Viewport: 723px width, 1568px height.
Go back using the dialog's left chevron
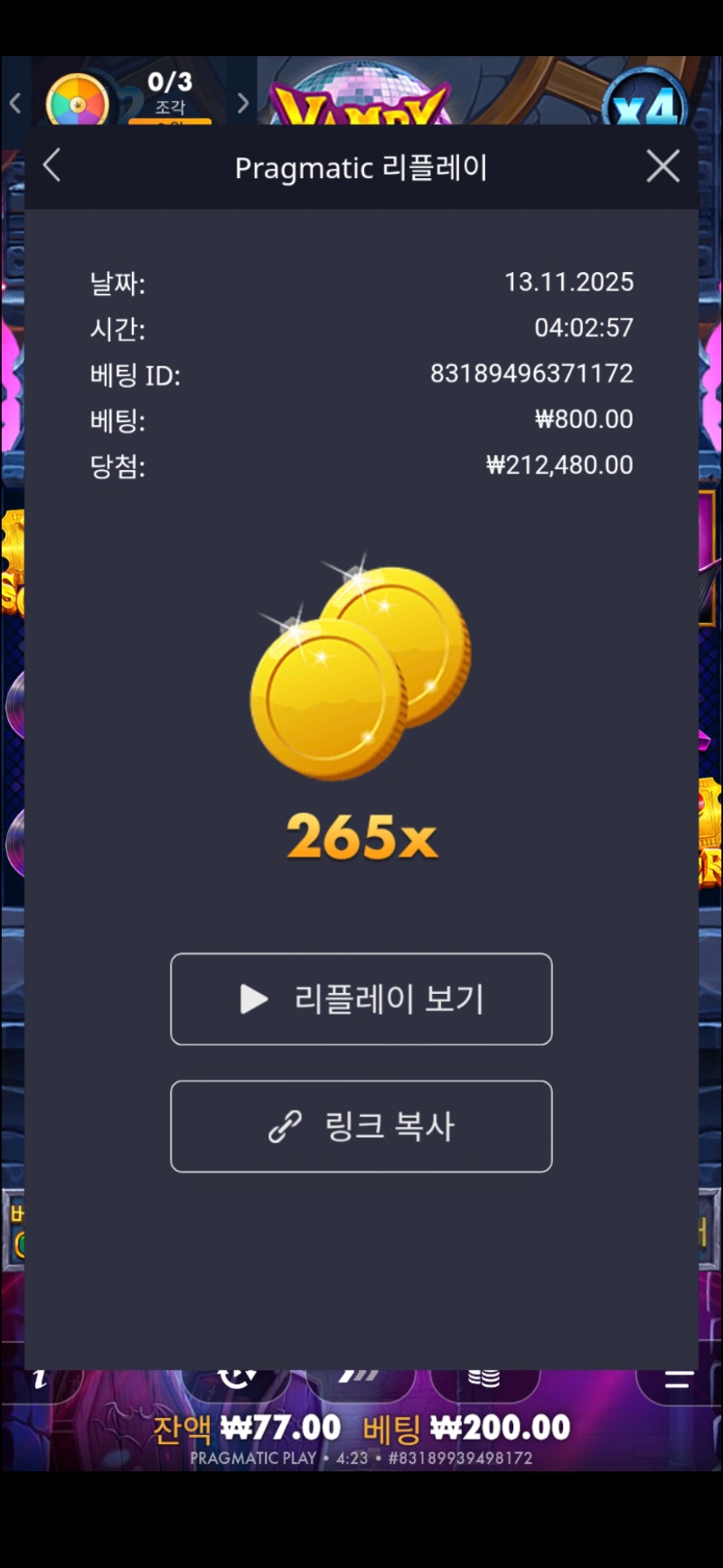[52, 165]
